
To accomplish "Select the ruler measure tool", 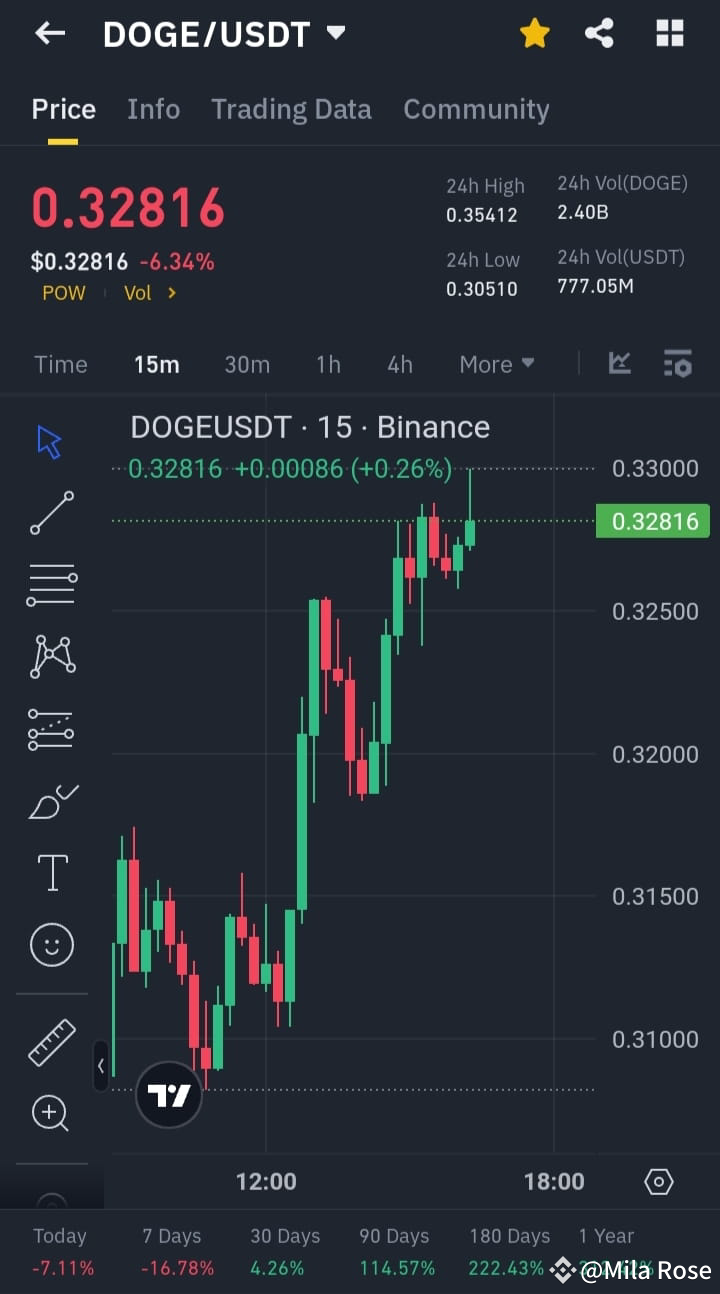I will pyautogui.click(x=51, y=1042).
